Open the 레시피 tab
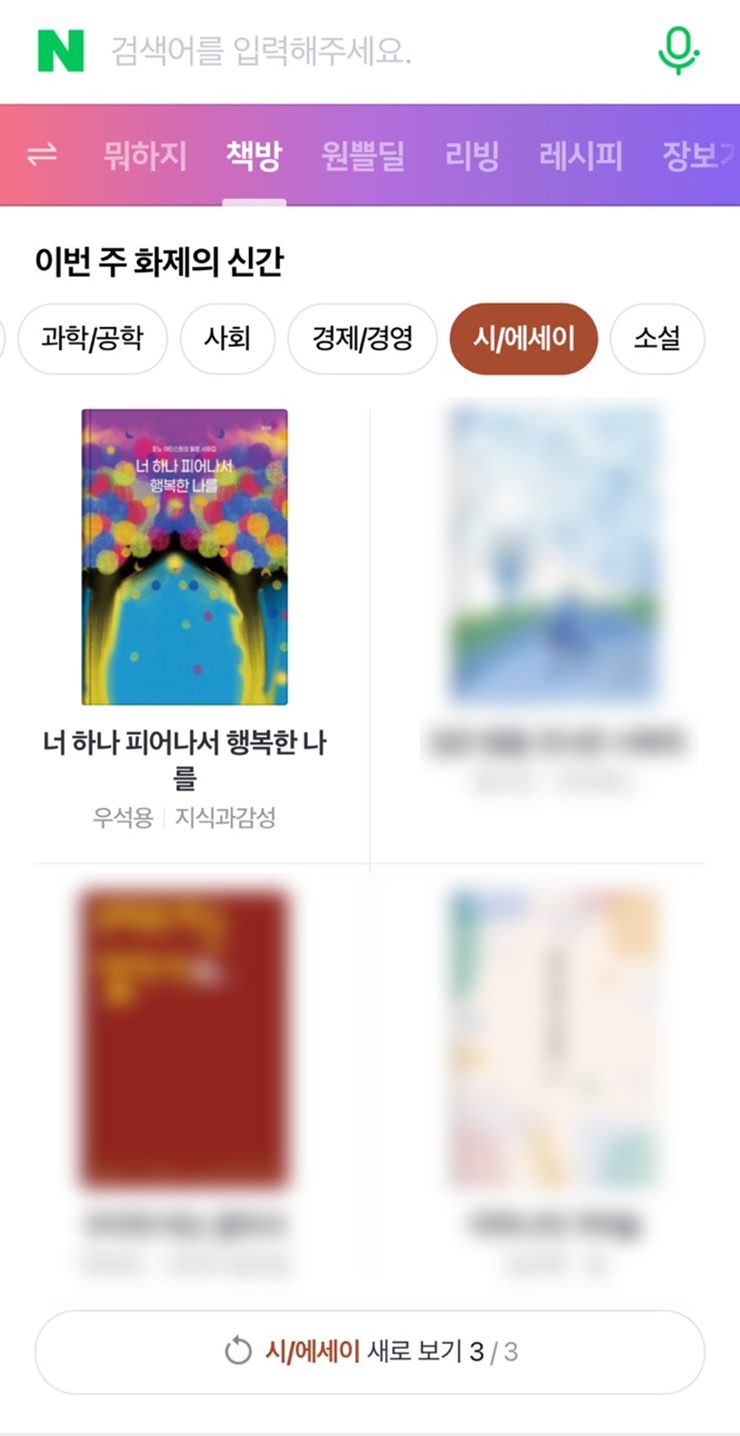This screenshot has height=1436, width=740. pos(581,156)
